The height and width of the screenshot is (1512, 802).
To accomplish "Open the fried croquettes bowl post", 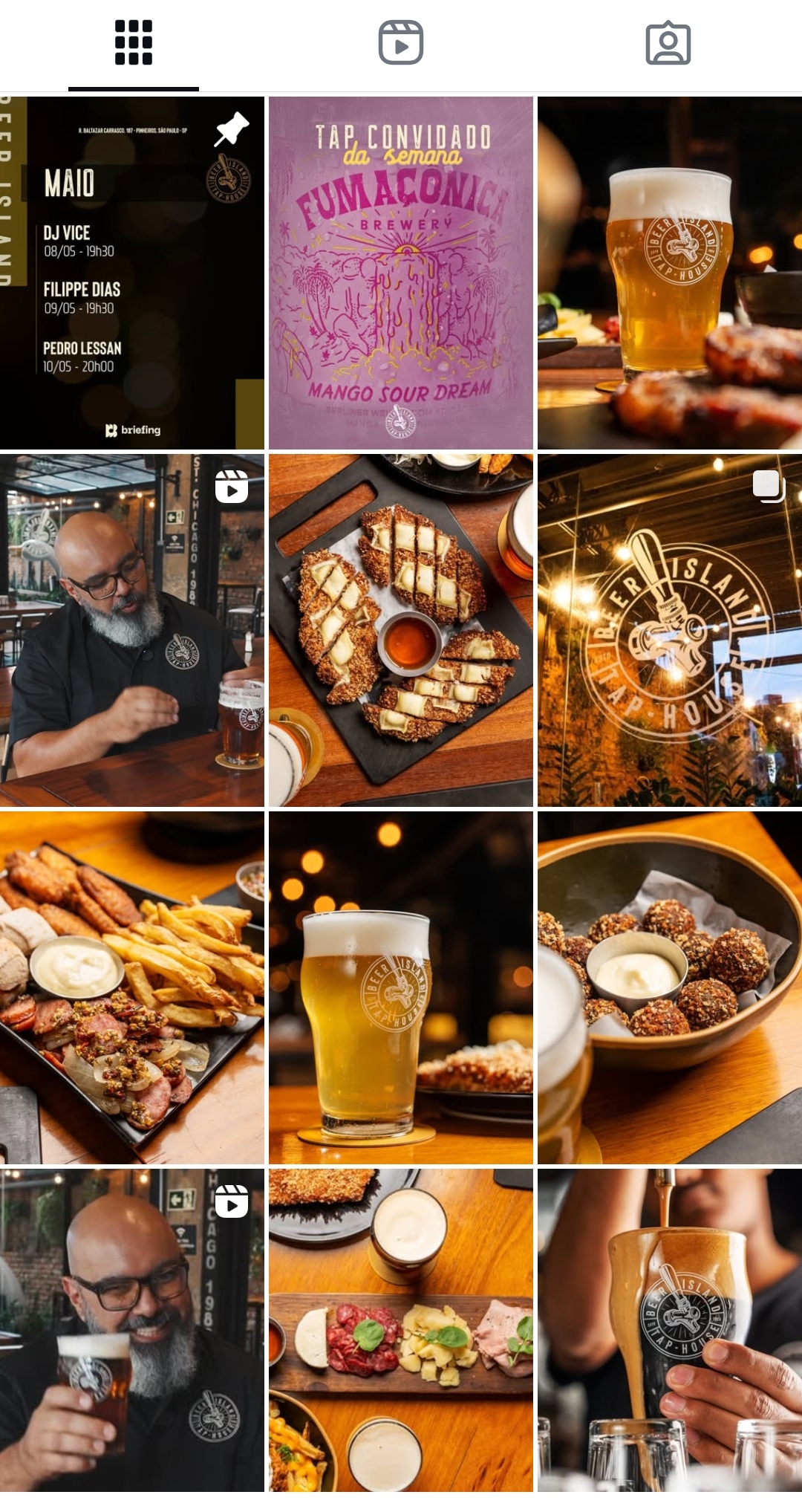I will 670,987.
